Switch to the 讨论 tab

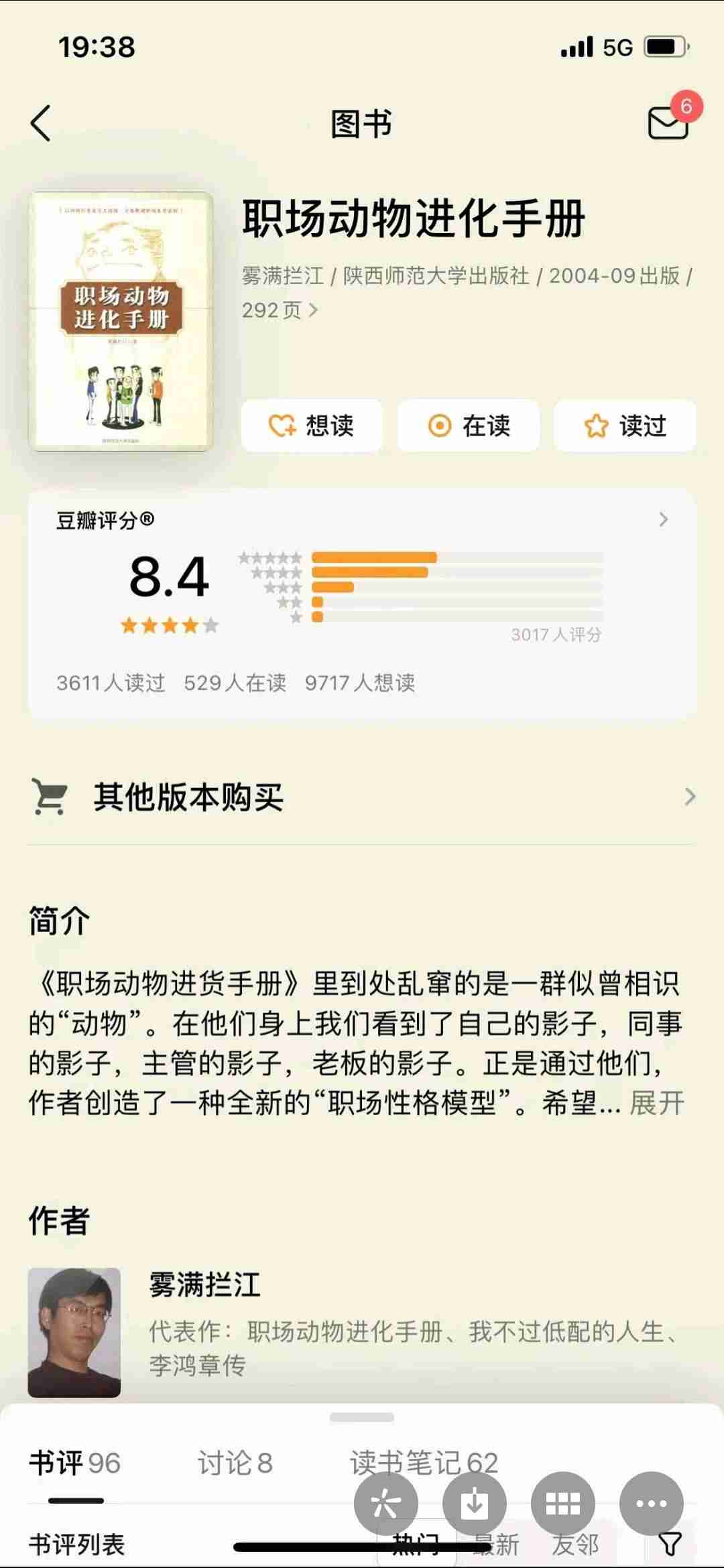point(235,1462)
